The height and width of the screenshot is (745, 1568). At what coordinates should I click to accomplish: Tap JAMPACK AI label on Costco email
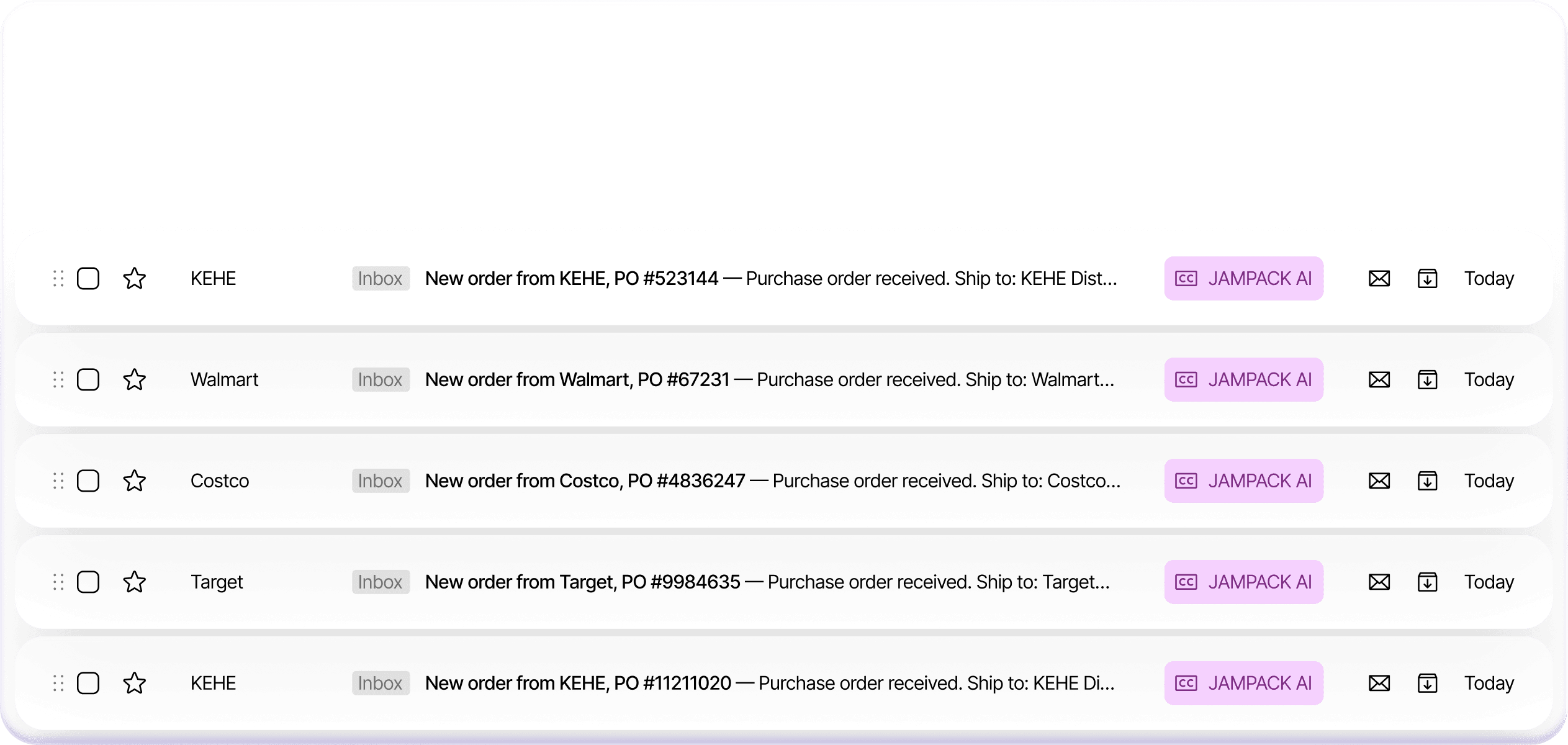[1243, 481]
